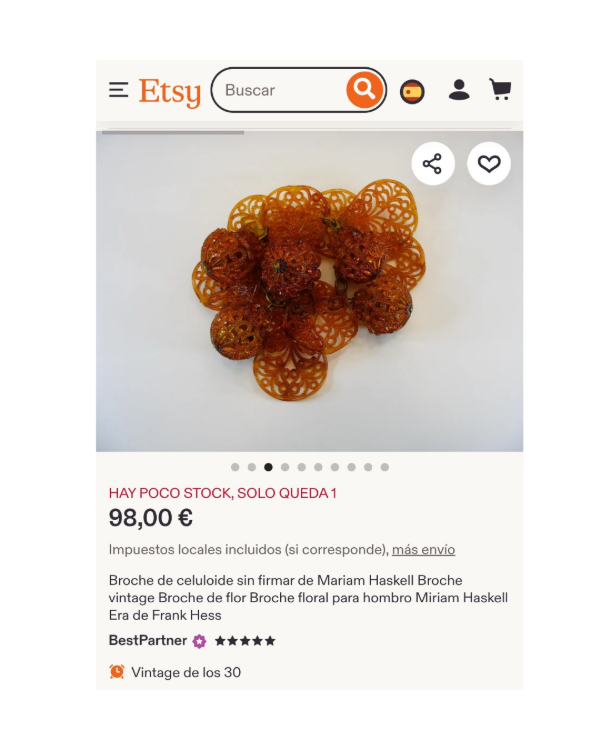
Task: Open the shopping cart
Action: tap(500, 90)
